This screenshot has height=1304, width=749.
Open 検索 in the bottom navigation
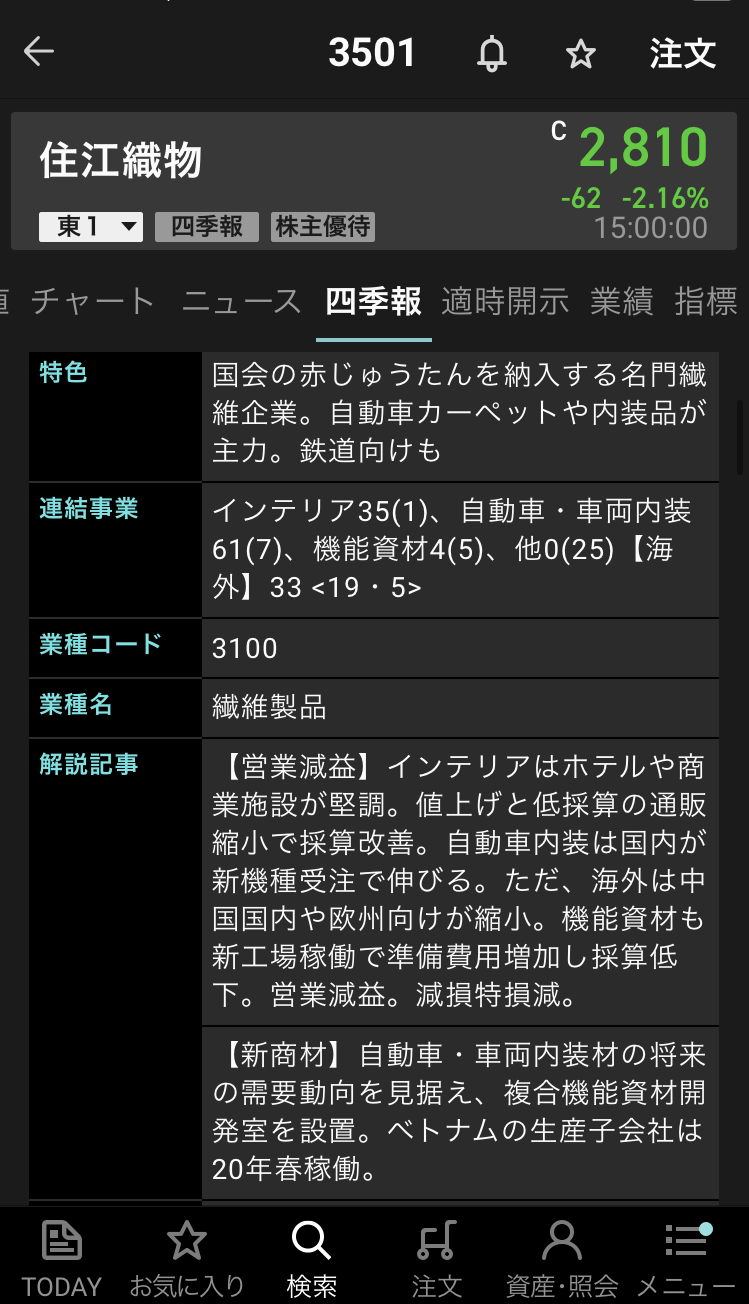pyautogui.click(x=311, y=1258)
